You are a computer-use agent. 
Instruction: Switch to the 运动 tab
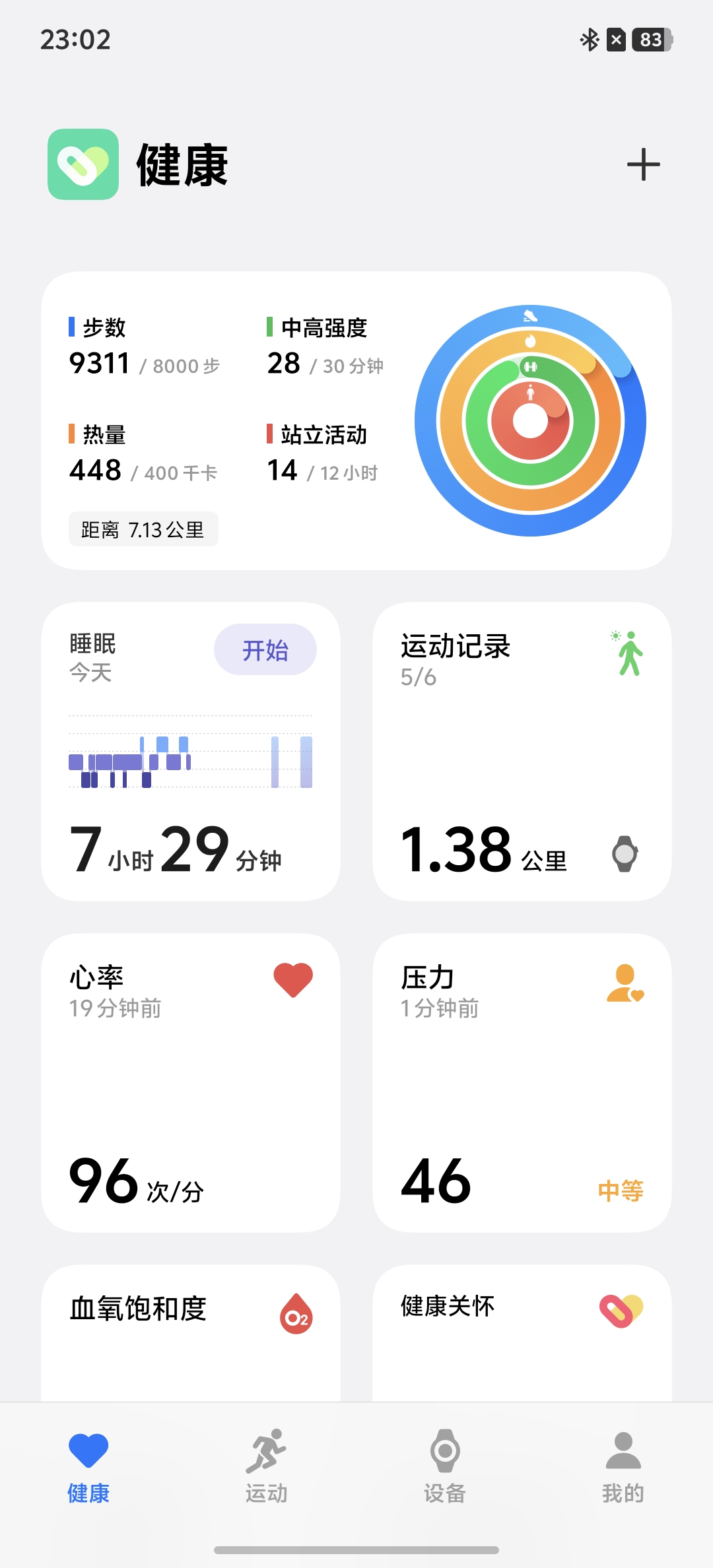coord(267,1465)
